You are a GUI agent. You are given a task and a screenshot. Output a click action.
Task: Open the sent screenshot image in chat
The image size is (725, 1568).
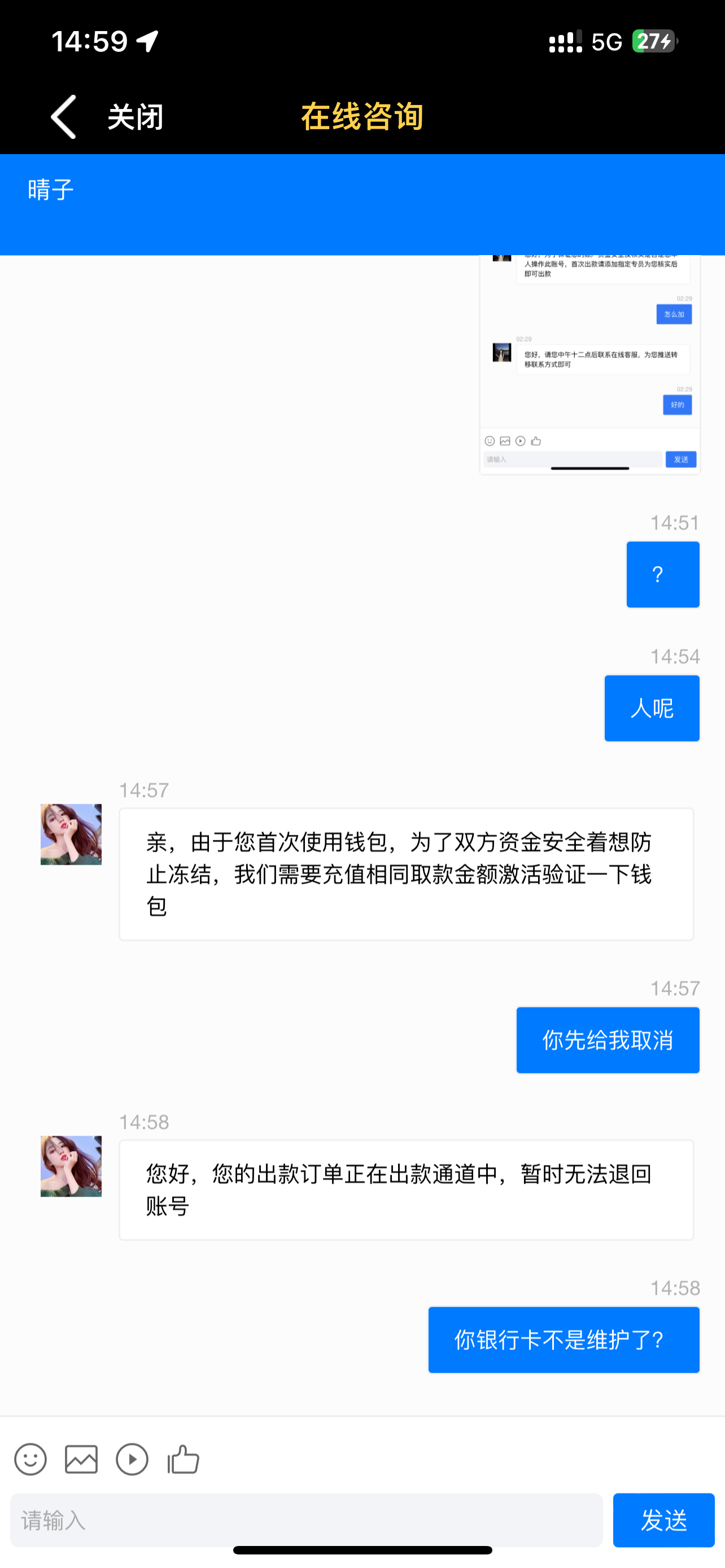click(589, 364)
